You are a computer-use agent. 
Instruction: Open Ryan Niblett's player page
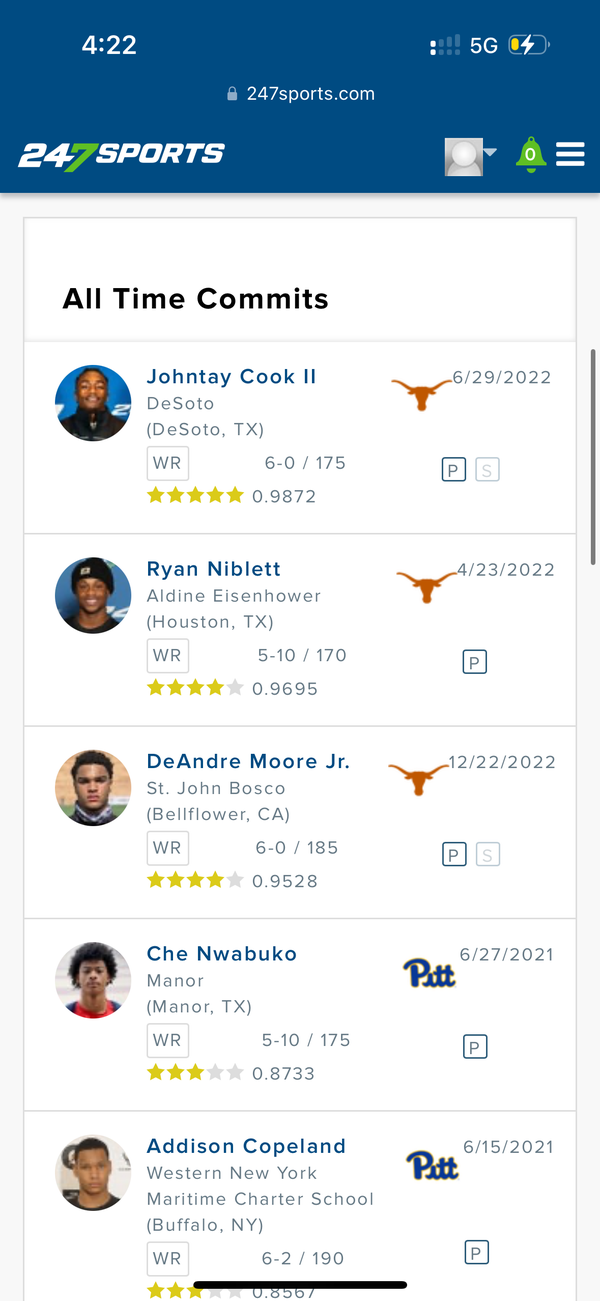point(214,569)
